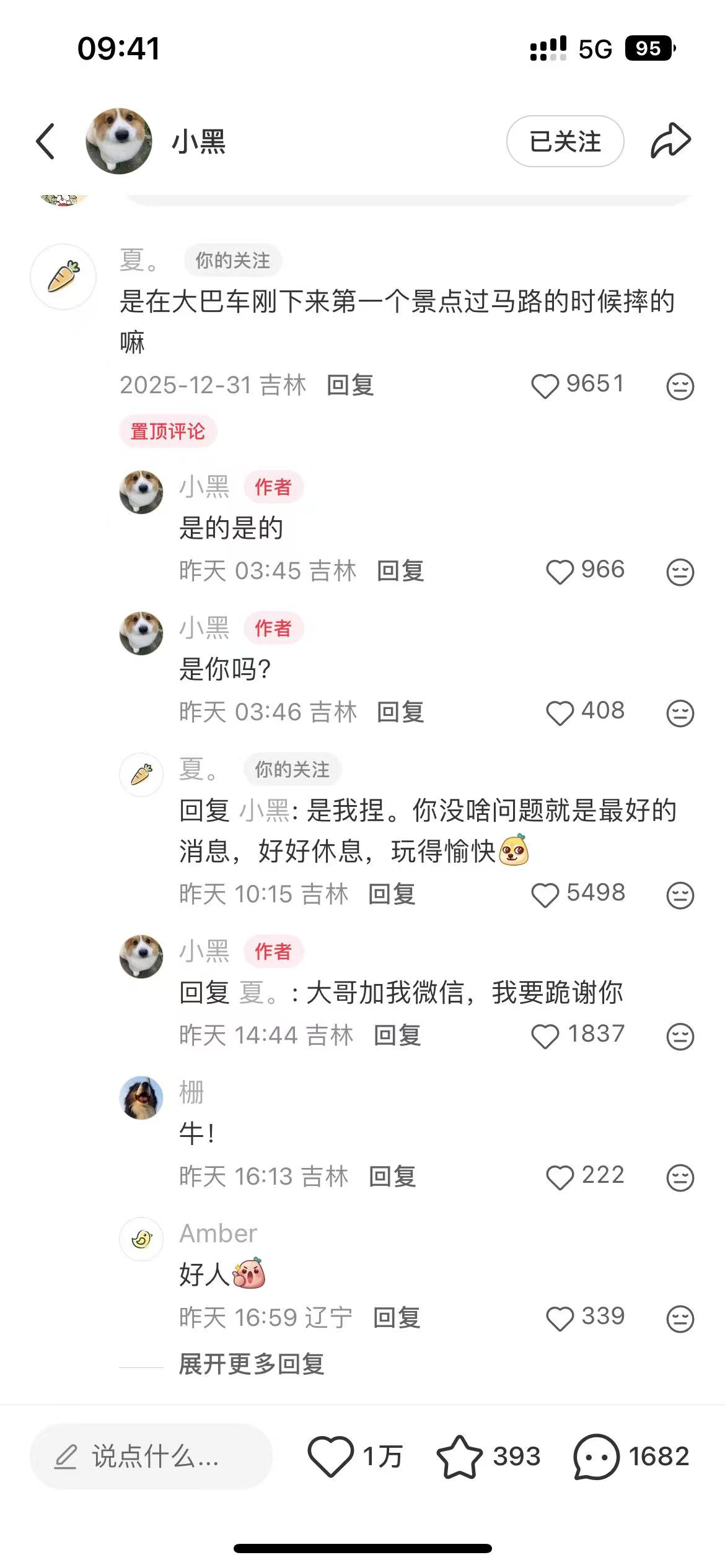Viewport: 725px width, 1568px height.
Task: Reply to the pinned comment via 回复
Action: (351, 386)
